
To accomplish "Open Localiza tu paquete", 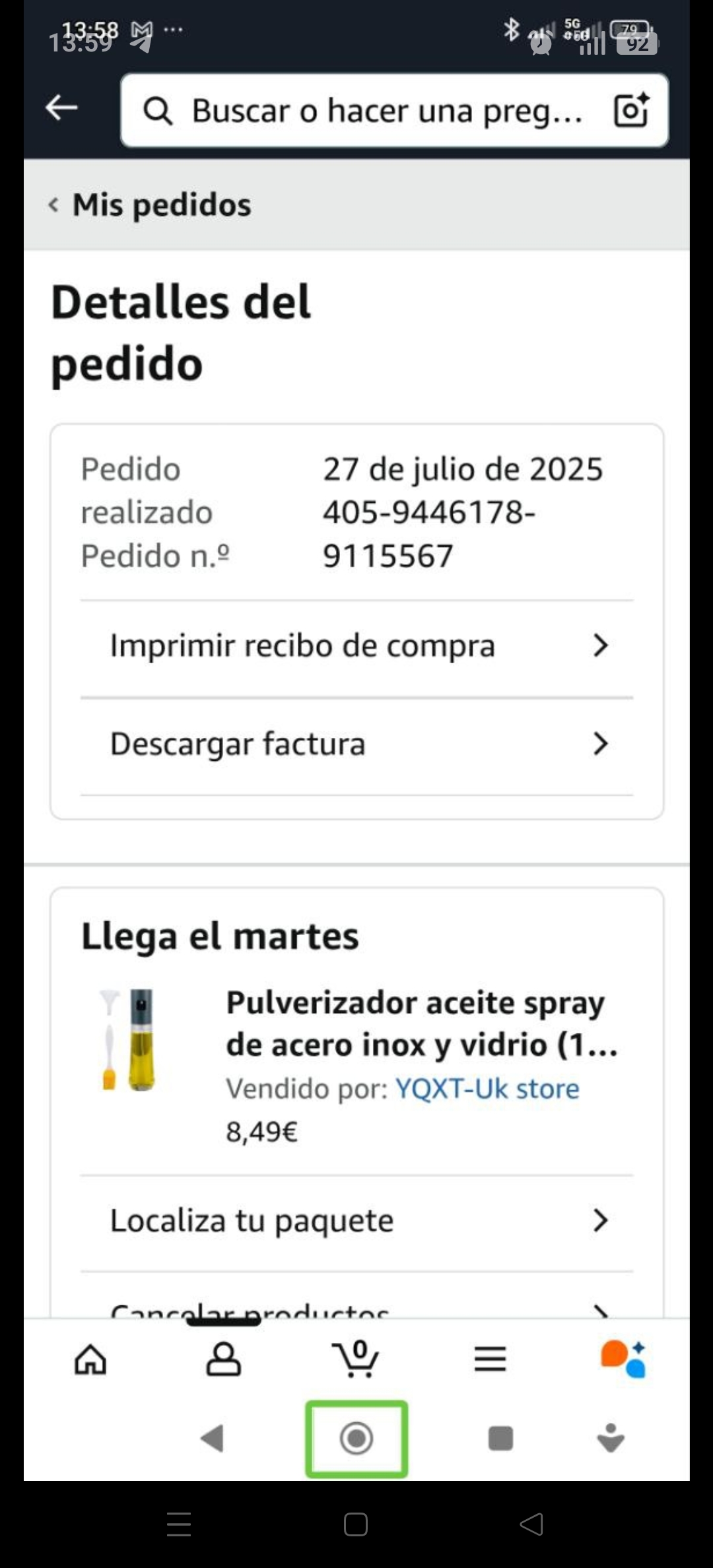I will click(x=356, y=1220).
